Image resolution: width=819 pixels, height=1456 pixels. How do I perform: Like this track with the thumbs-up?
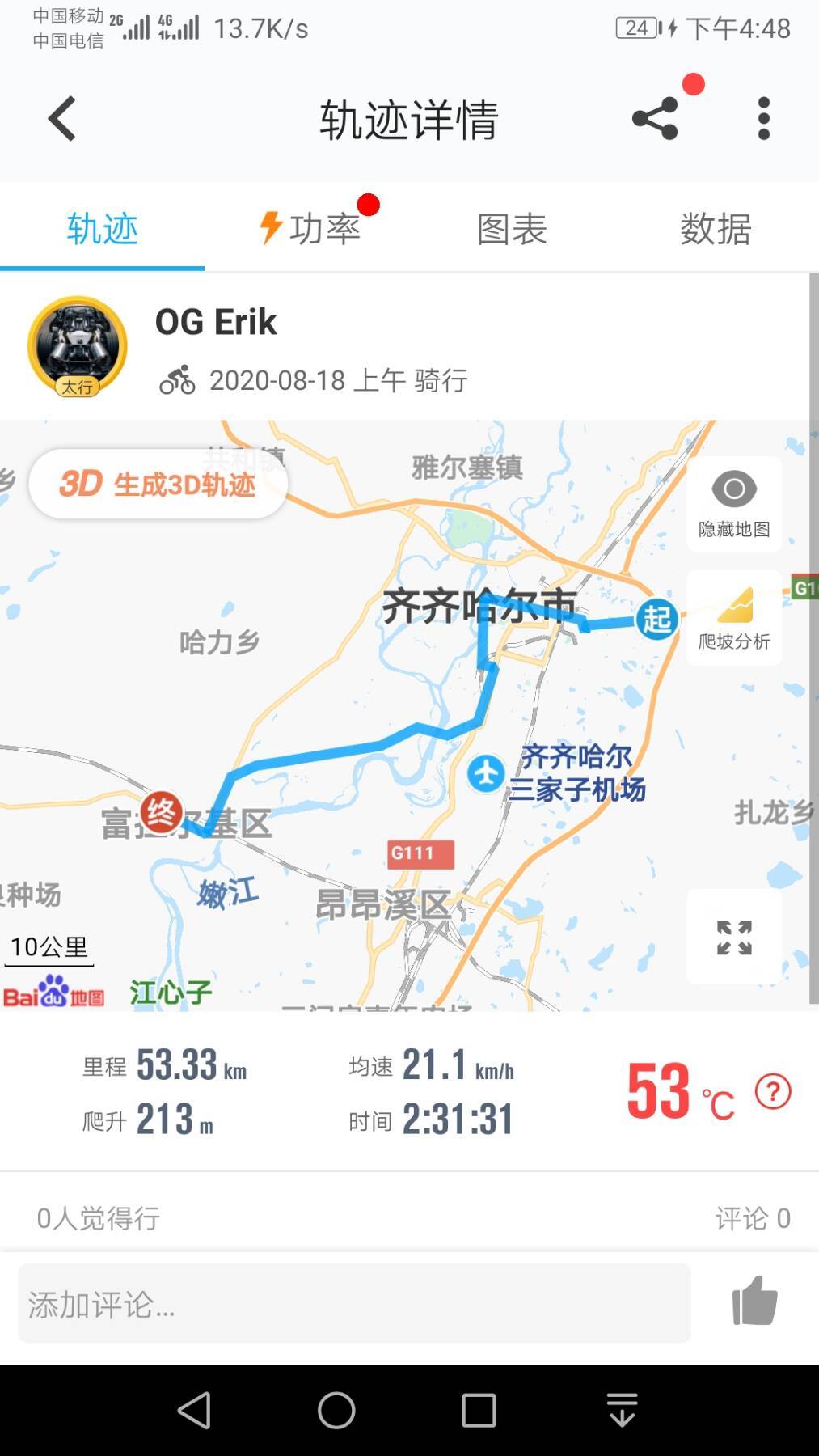point(754,1301)
